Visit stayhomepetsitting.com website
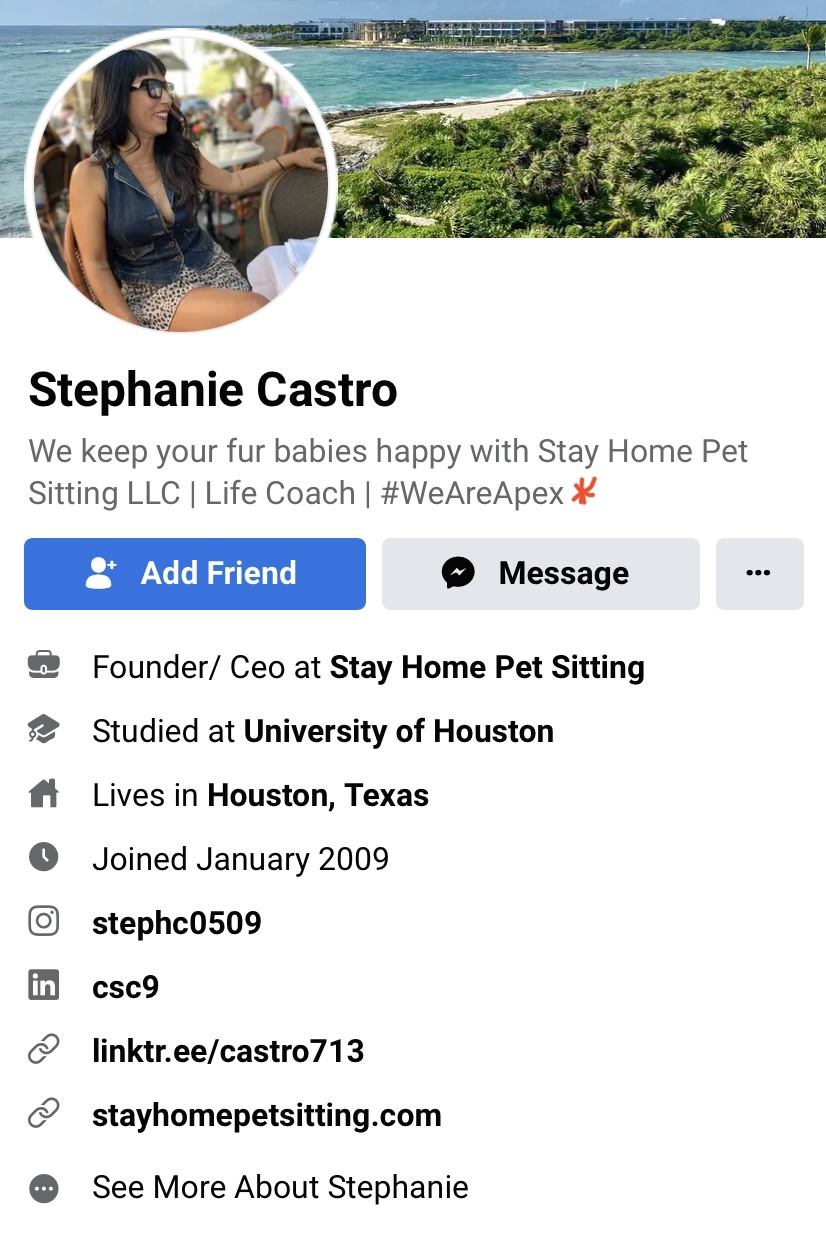826x1238 pixels. 267,1115
